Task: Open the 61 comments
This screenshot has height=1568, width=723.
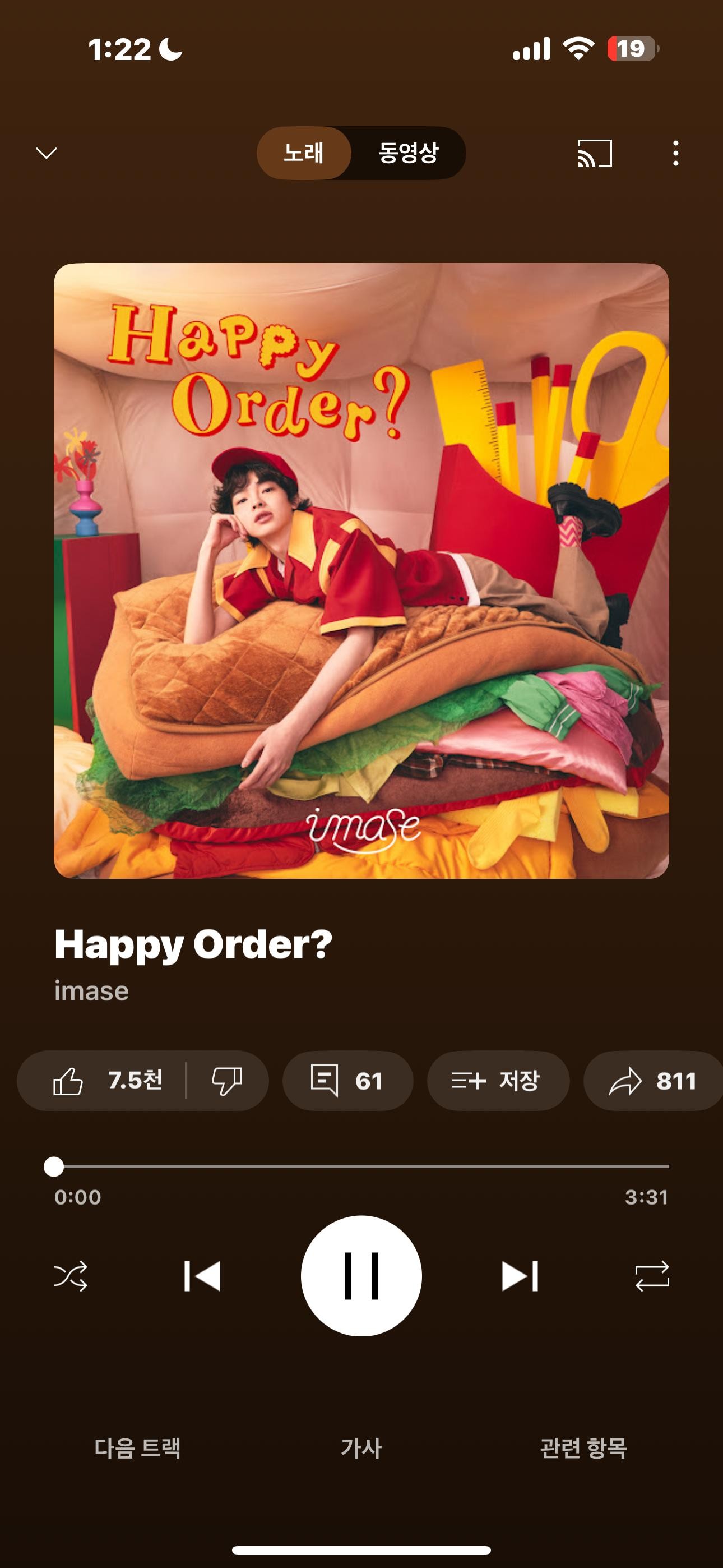Action: pyautogui.click(x=347, y=1081)
